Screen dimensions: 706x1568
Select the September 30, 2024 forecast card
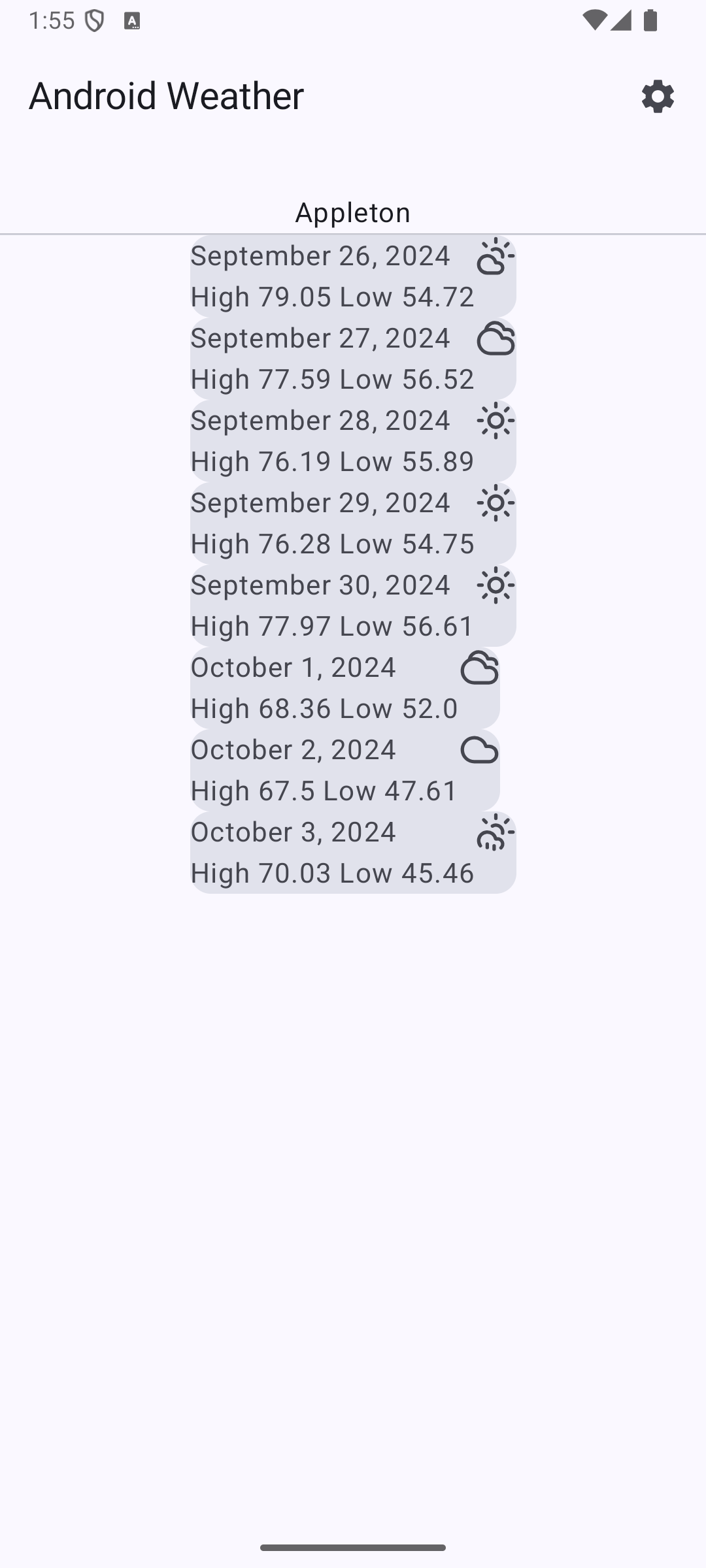point(353,606)
